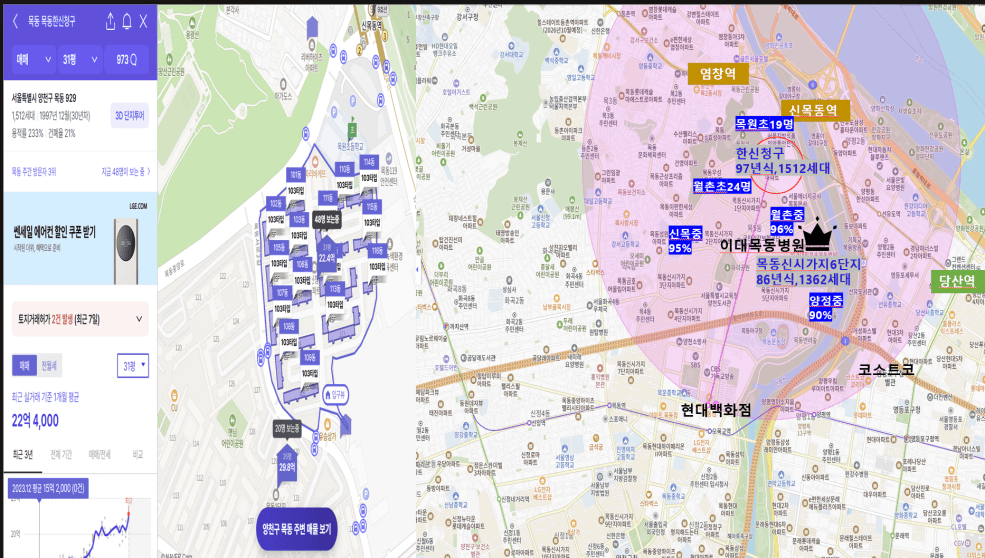
Task: Open the 31평 size dropdown in header
Action: point(80,60)
